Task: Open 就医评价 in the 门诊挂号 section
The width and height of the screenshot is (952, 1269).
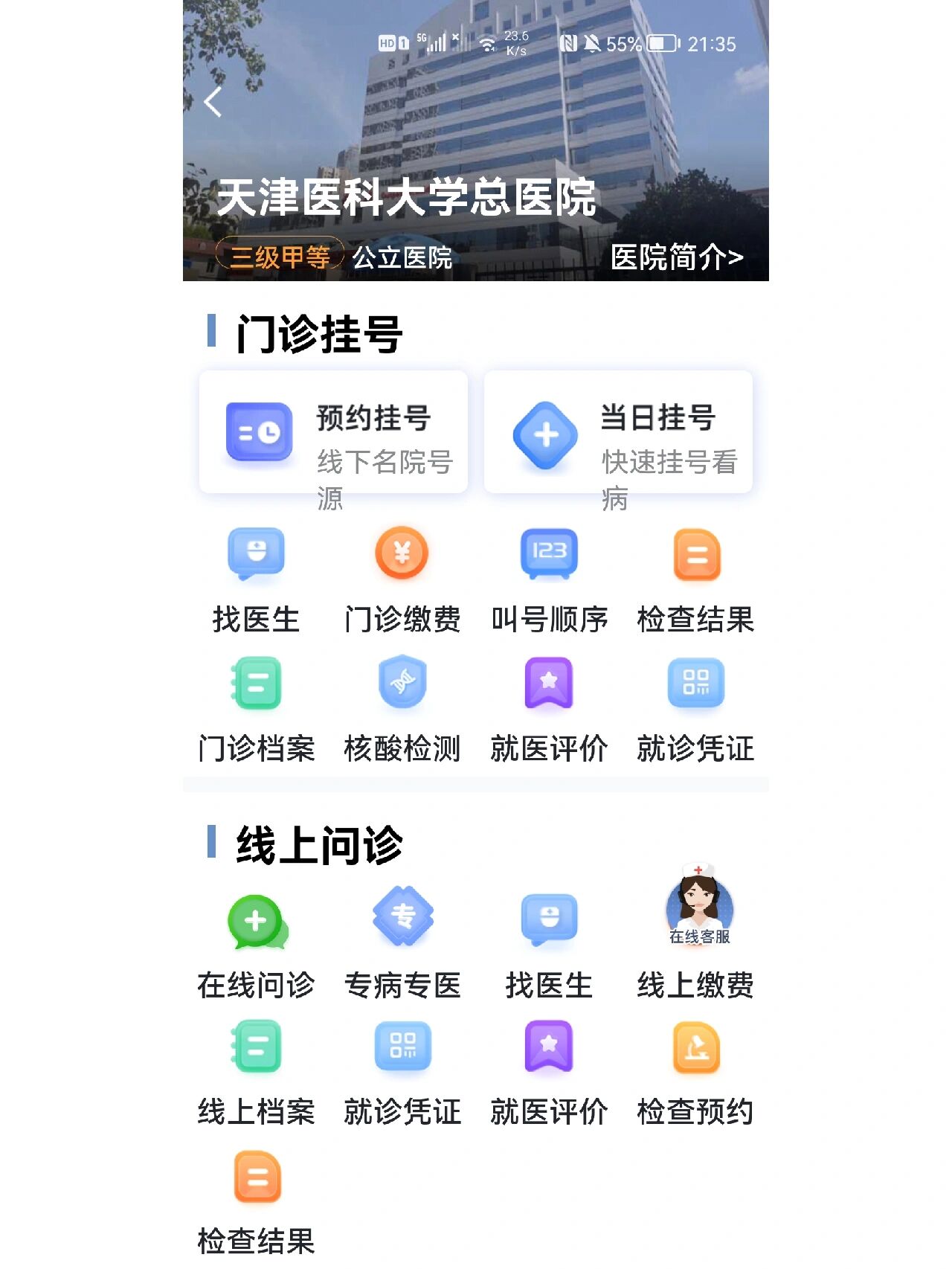Action: [549, 705]
